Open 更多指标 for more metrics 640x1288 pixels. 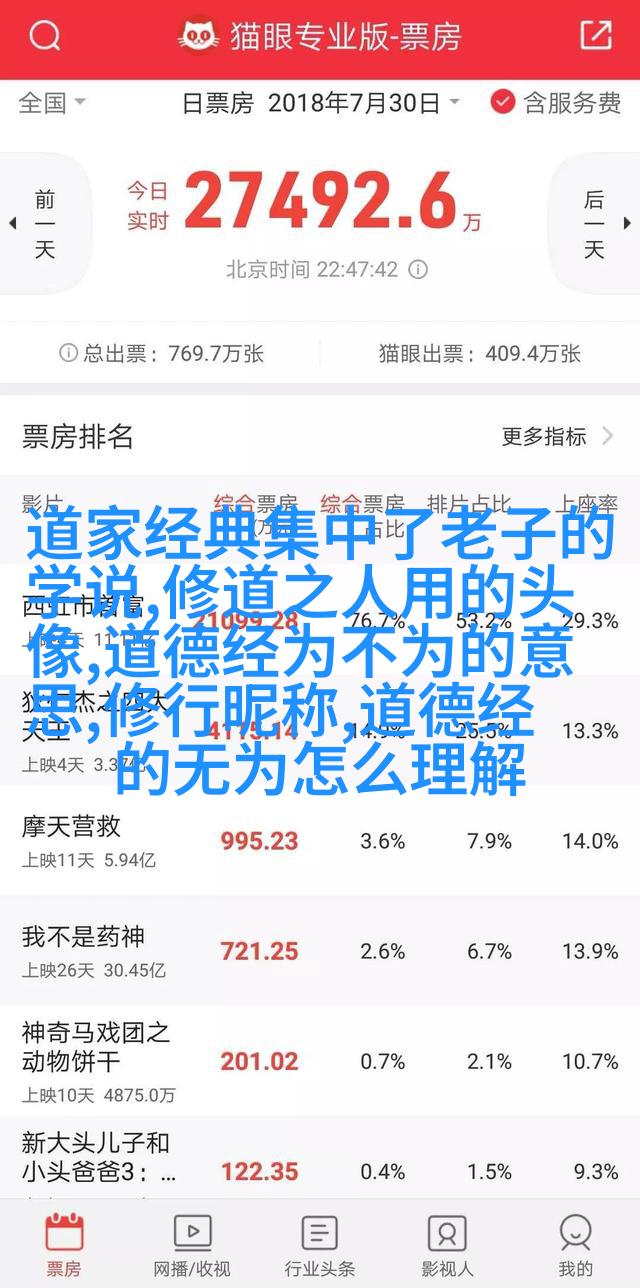pyautogui.click(x=558, y=436)
